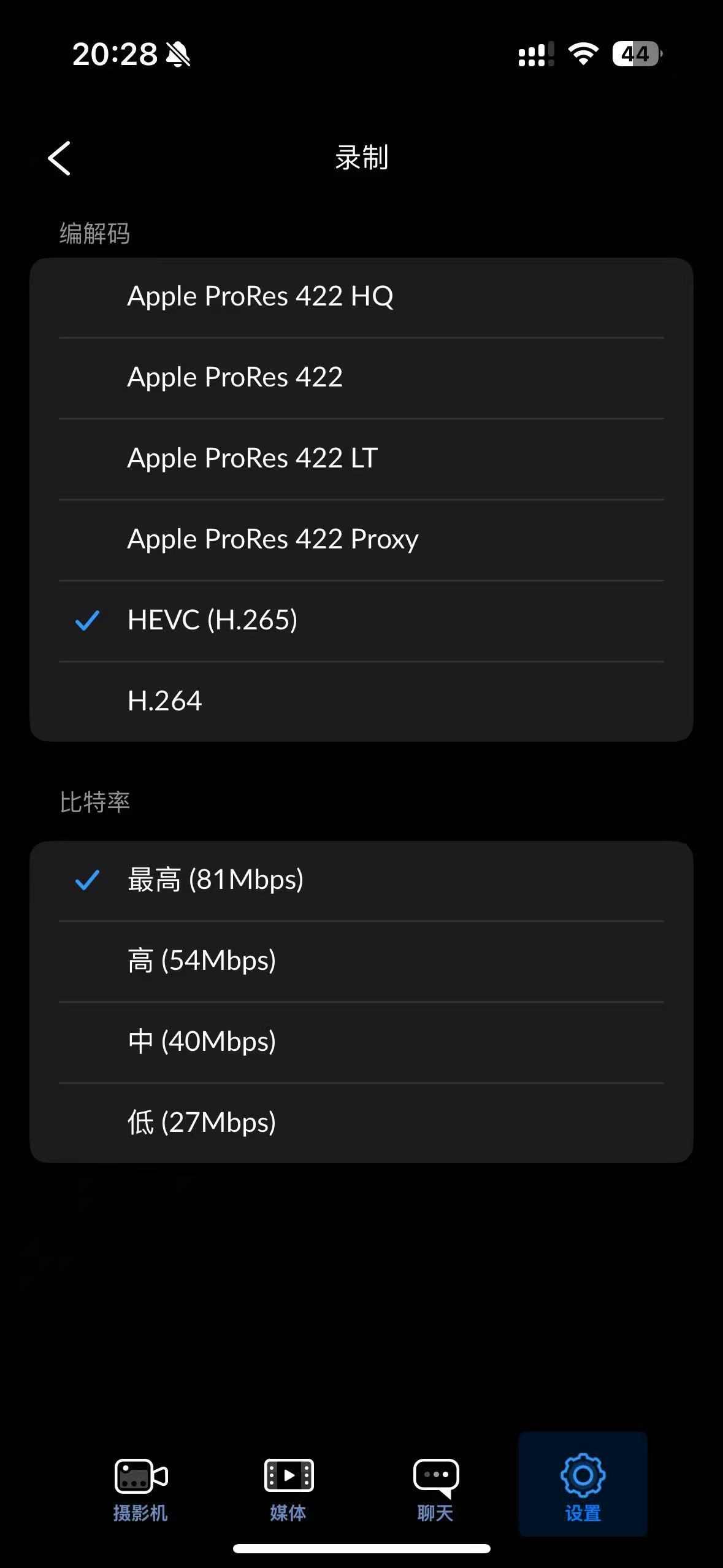Switch to the 摄影机 tab
The image size is (723, 1568).
click(x=140, y=1485)
